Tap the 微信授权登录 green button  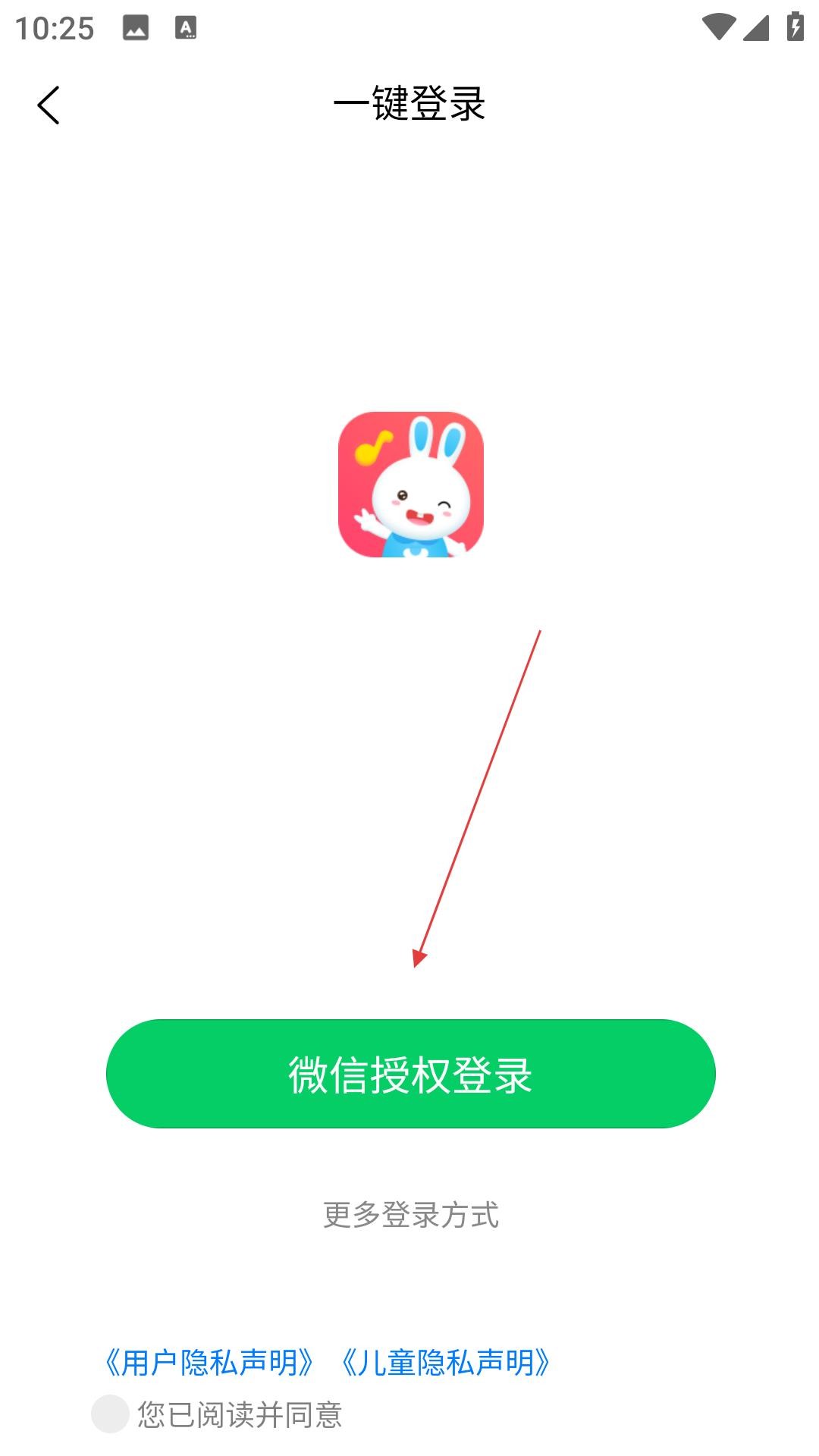[410, 1074]
